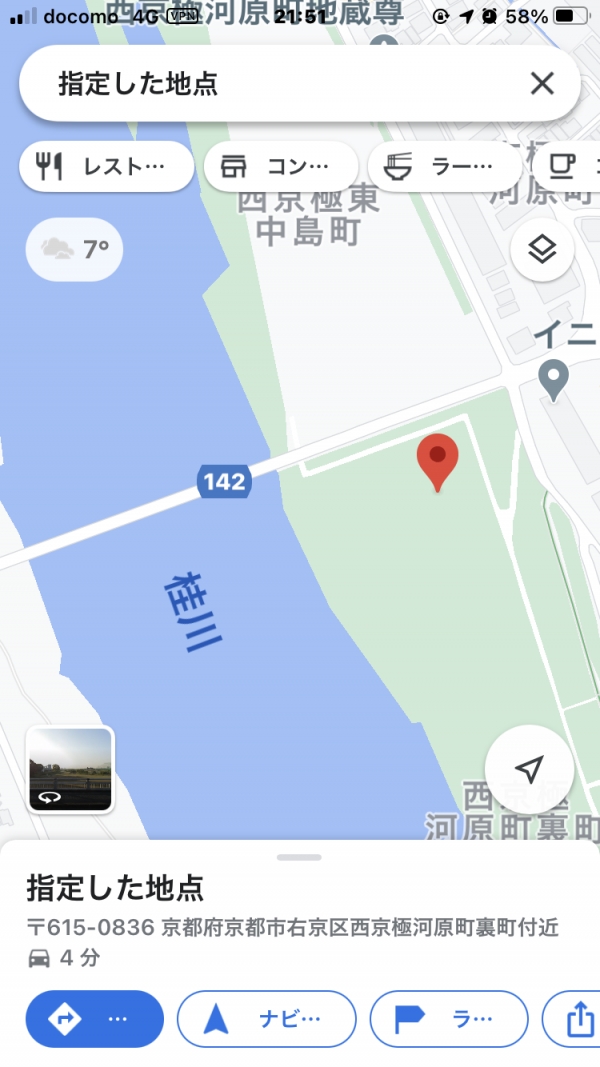Select the コン… convenience store chip
This screenshot has width=600, height=1067.
[x=281, y=166]
